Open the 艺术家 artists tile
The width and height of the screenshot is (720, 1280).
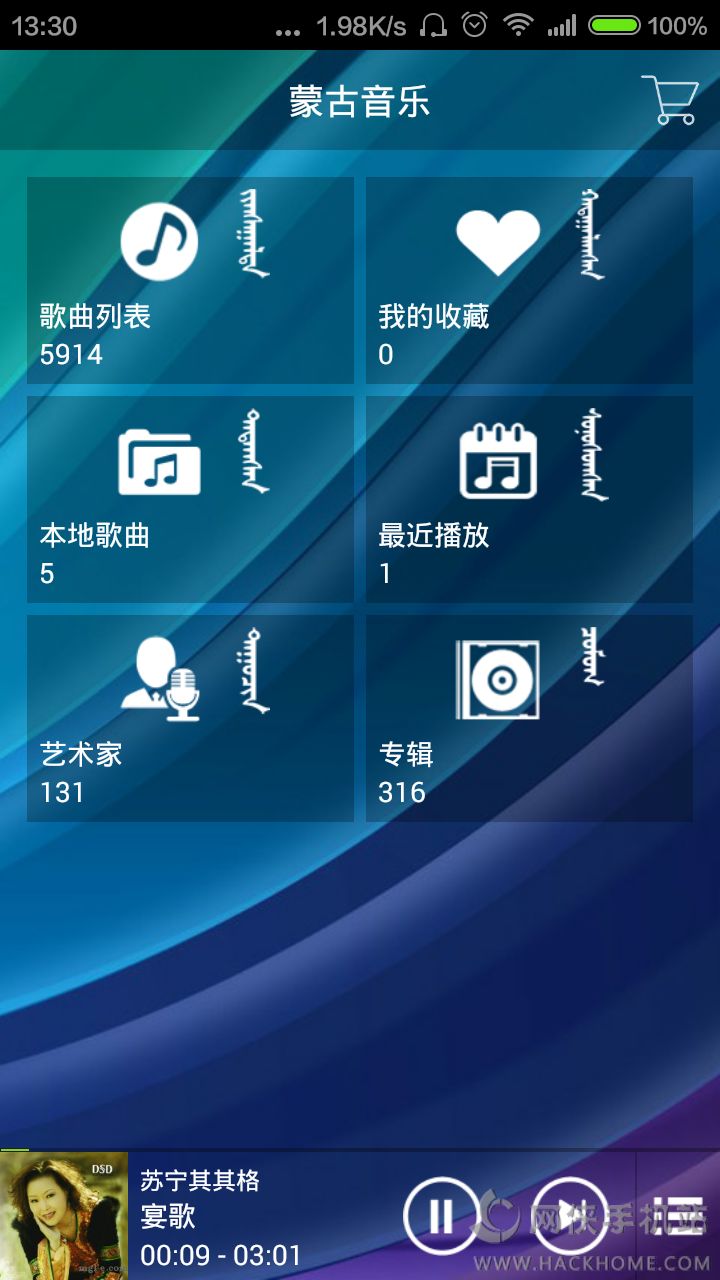pos(190,718)
